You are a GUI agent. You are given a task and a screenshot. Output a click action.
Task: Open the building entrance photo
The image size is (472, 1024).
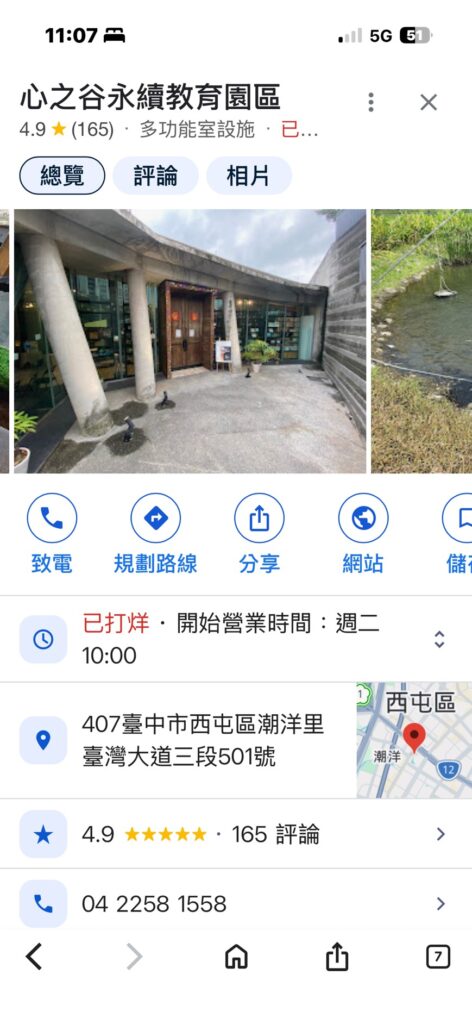190,341
